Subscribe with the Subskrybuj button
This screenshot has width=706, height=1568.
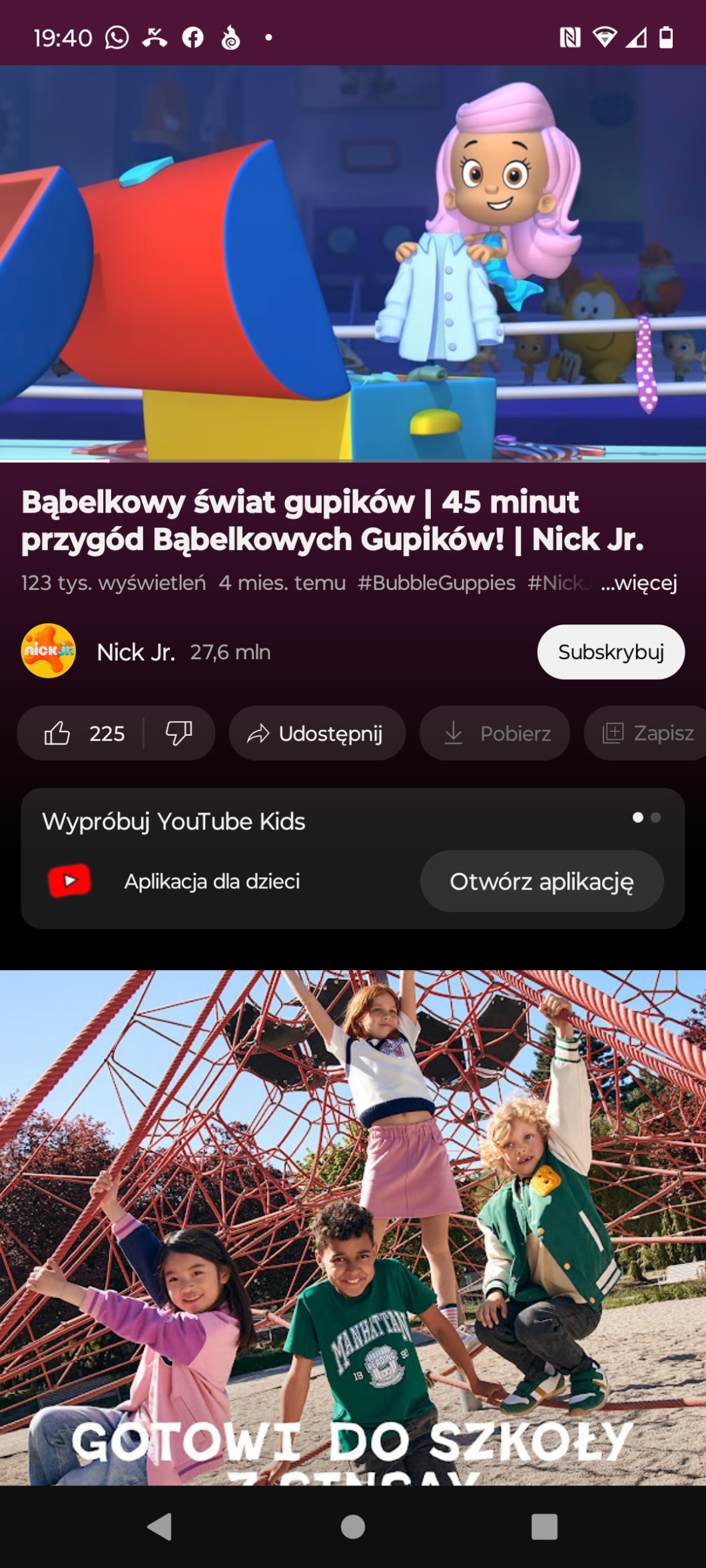[610, 652]
